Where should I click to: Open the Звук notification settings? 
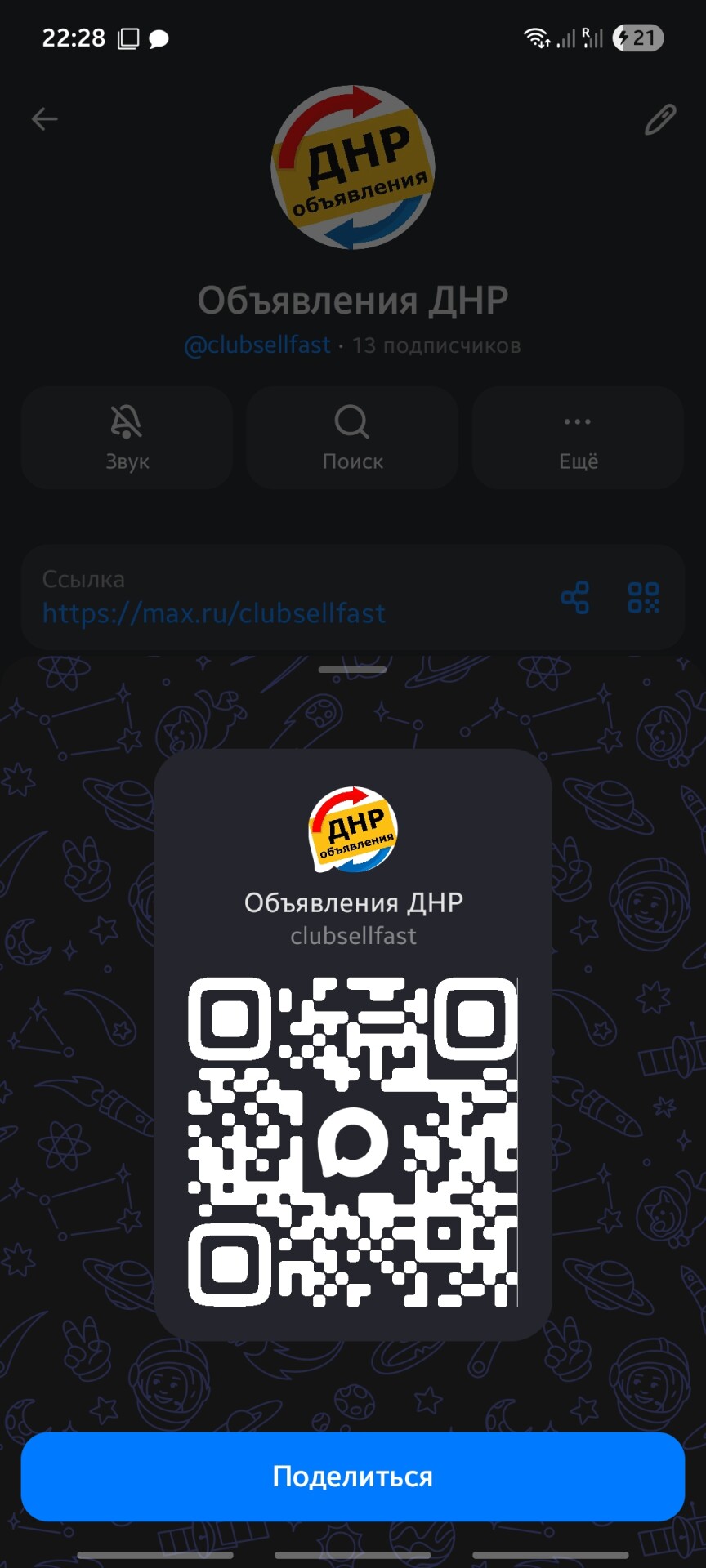click(x=127, y=438)
